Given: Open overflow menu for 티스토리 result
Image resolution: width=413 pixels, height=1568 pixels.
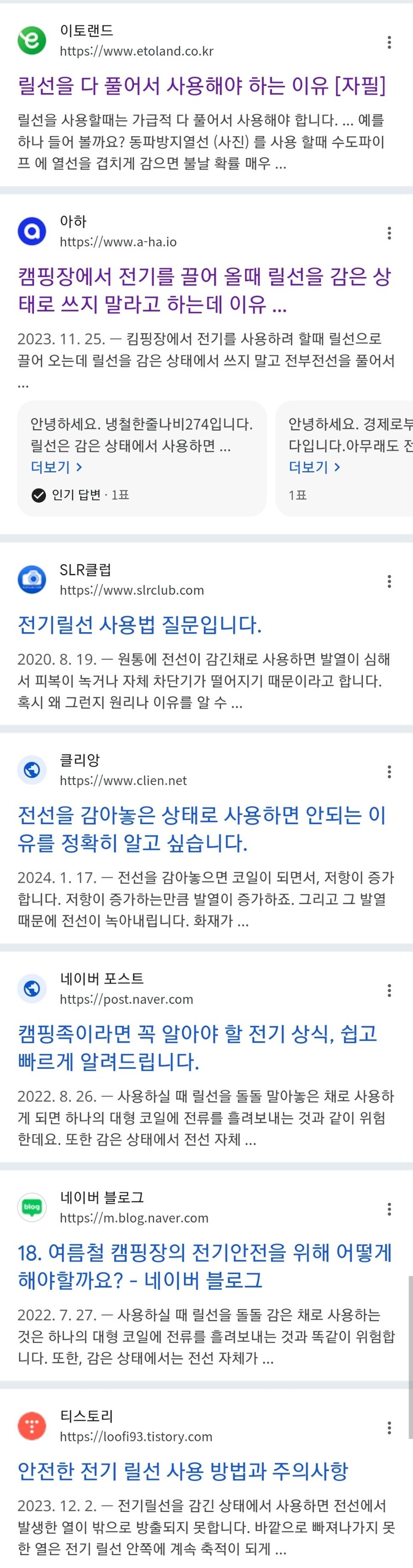Looking at the screenshot, I should pyautogui.click(x=389, y=1427).
